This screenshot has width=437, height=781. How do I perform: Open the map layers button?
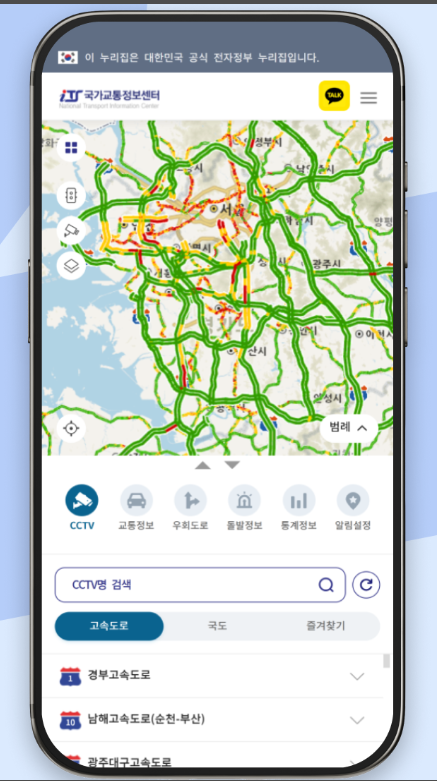(x=71, y=266)
